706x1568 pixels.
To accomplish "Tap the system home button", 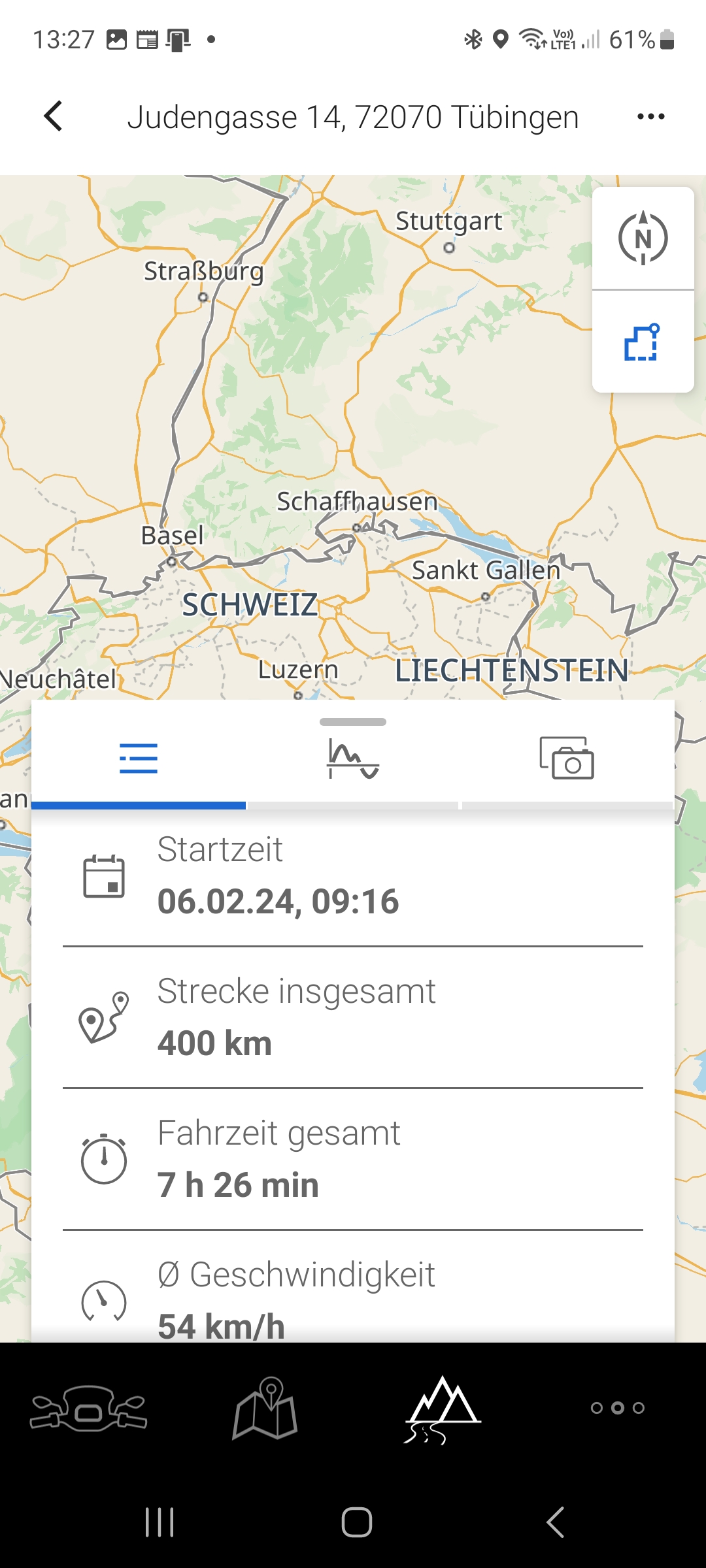I will 356,1522.
